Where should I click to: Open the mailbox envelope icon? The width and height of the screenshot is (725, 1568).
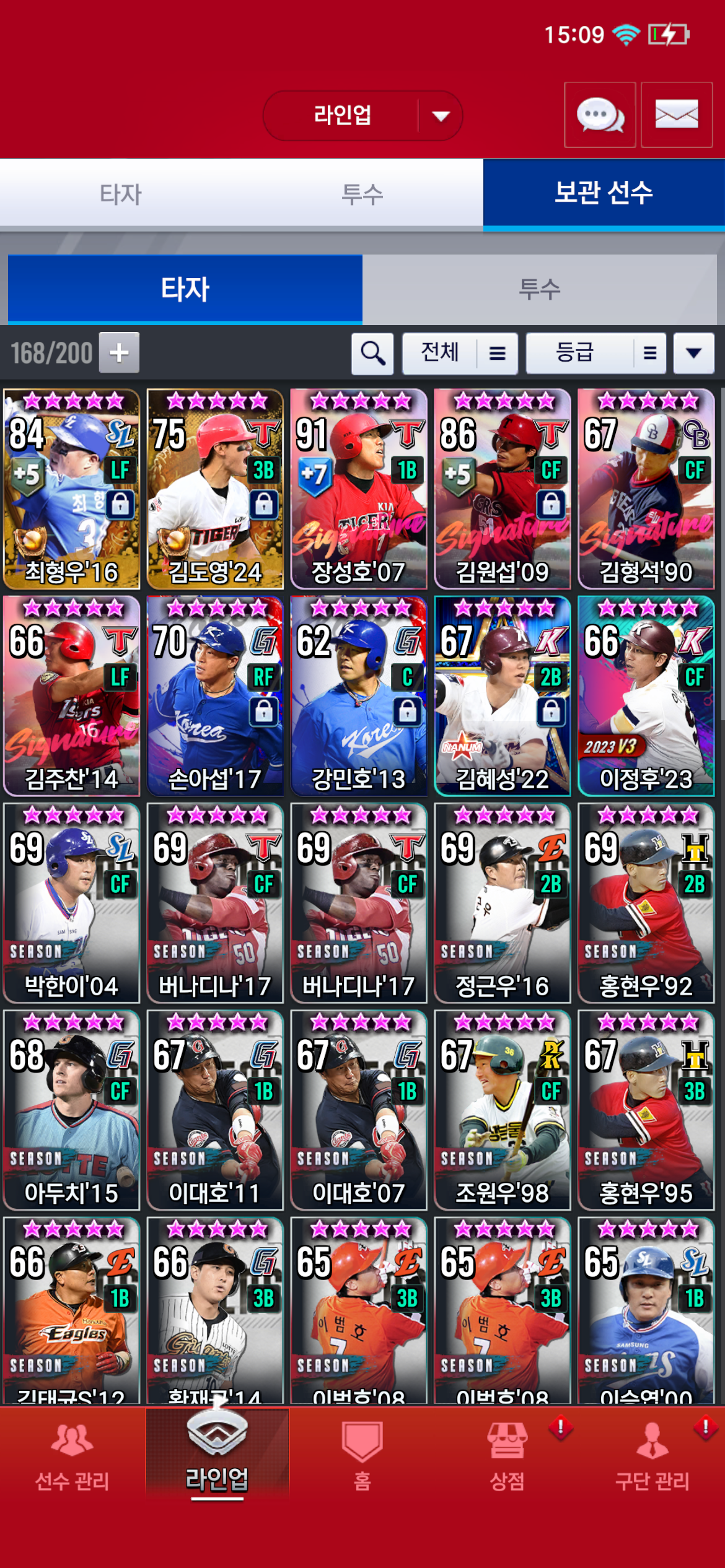pos(676,115)
